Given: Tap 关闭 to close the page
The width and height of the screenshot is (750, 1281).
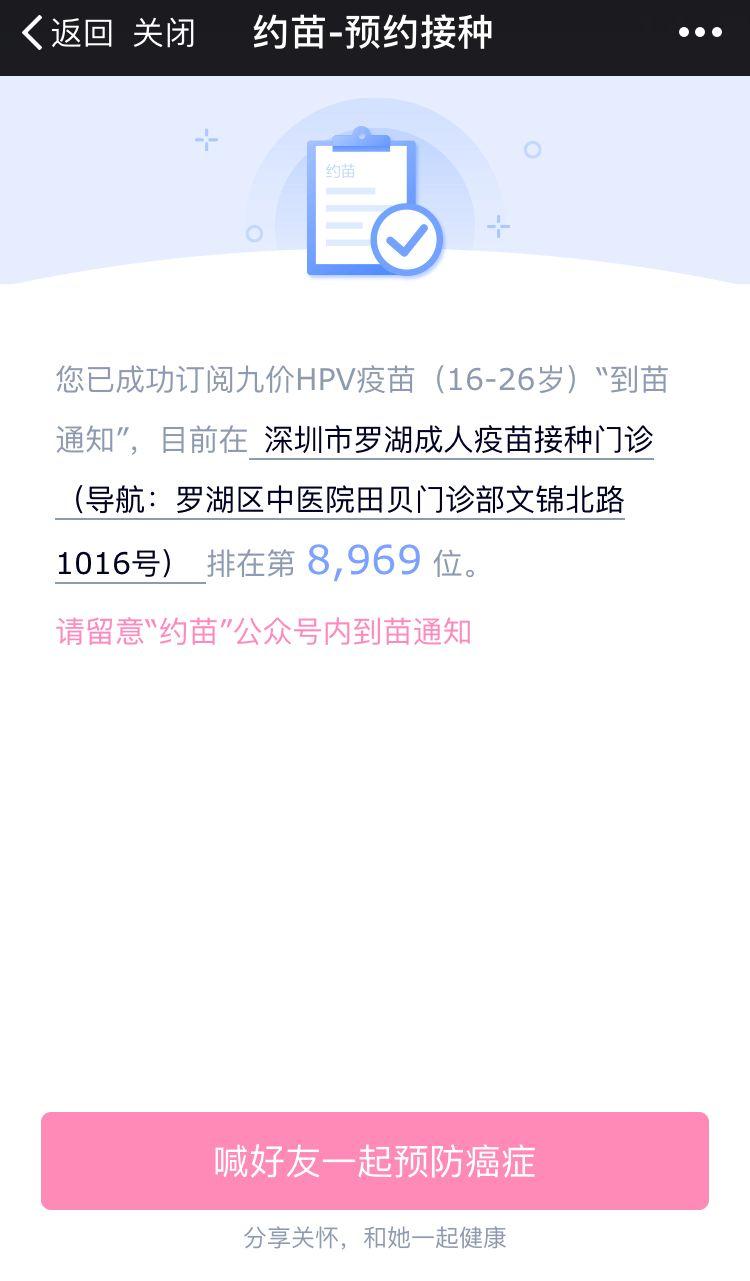Looking at the screenshot, I should (x=164, y=34).
